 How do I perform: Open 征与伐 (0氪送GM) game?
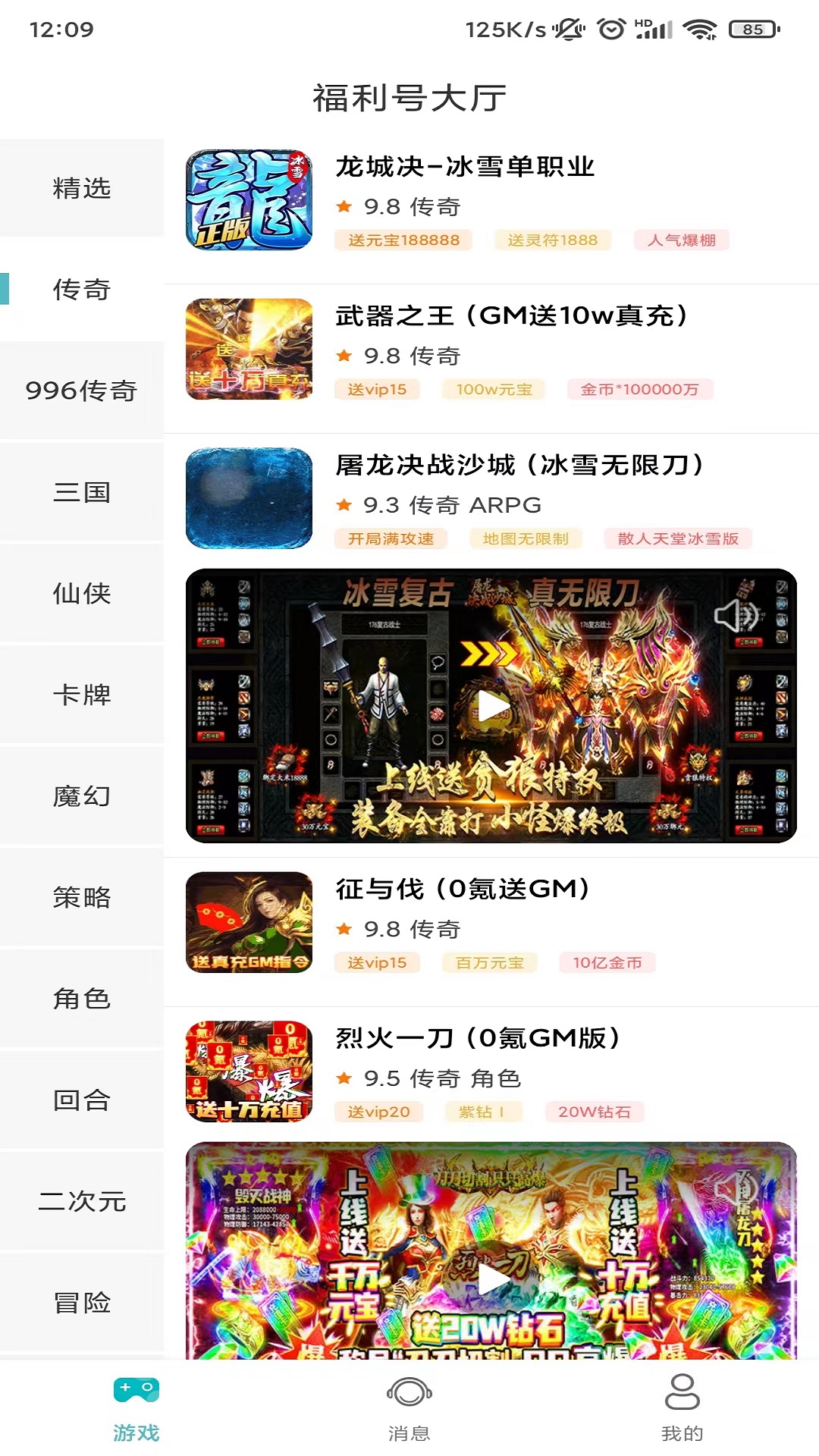coord(491,924)
